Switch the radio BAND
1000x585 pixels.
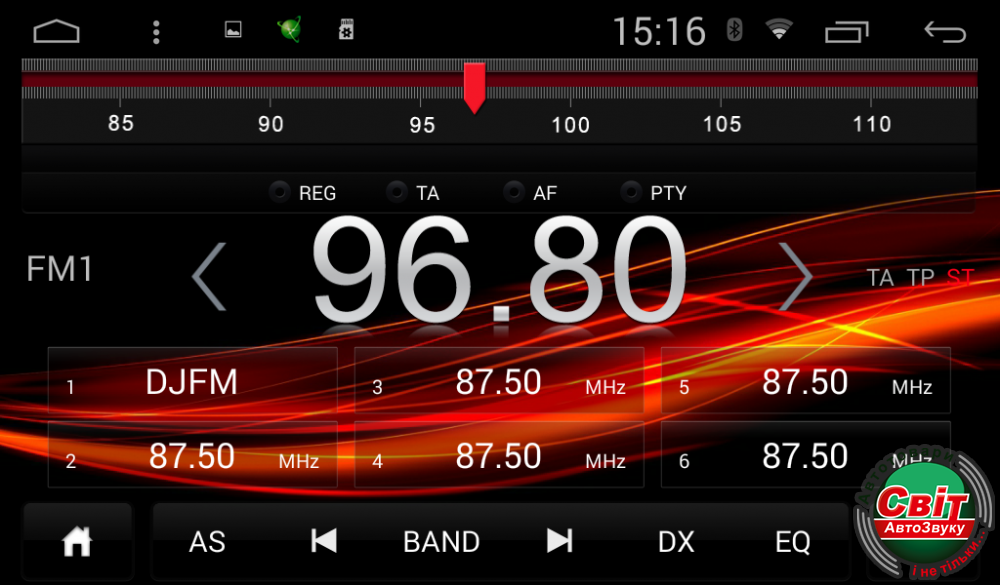point(441,541)
